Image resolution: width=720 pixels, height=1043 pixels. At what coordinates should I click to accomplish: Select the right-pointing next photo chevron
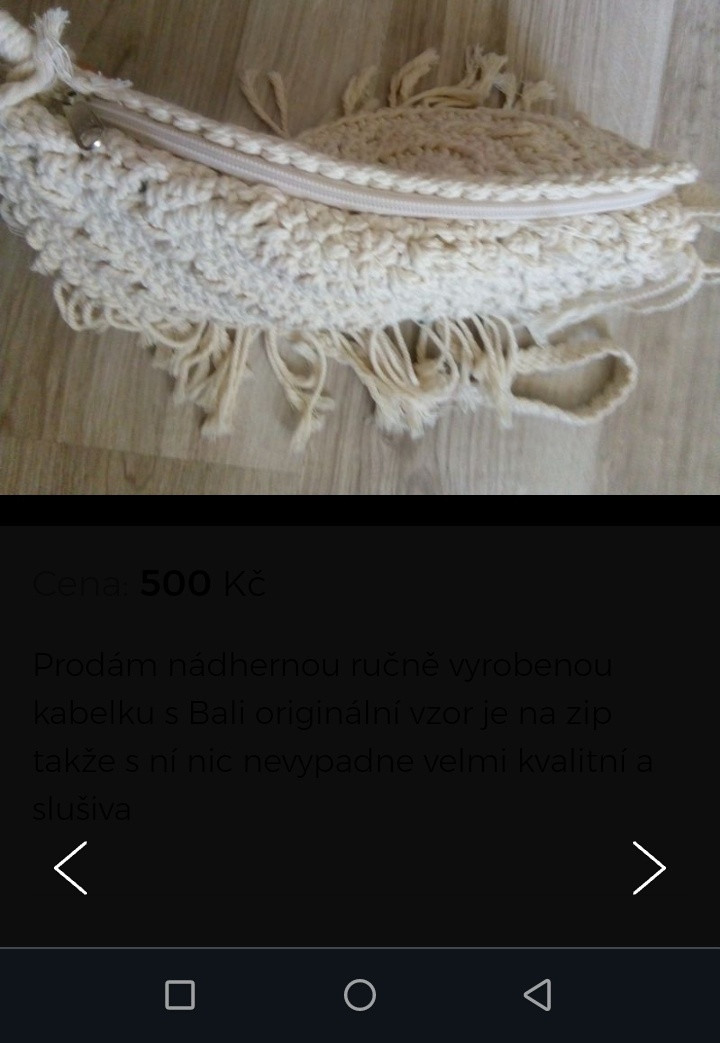point(649,868)
